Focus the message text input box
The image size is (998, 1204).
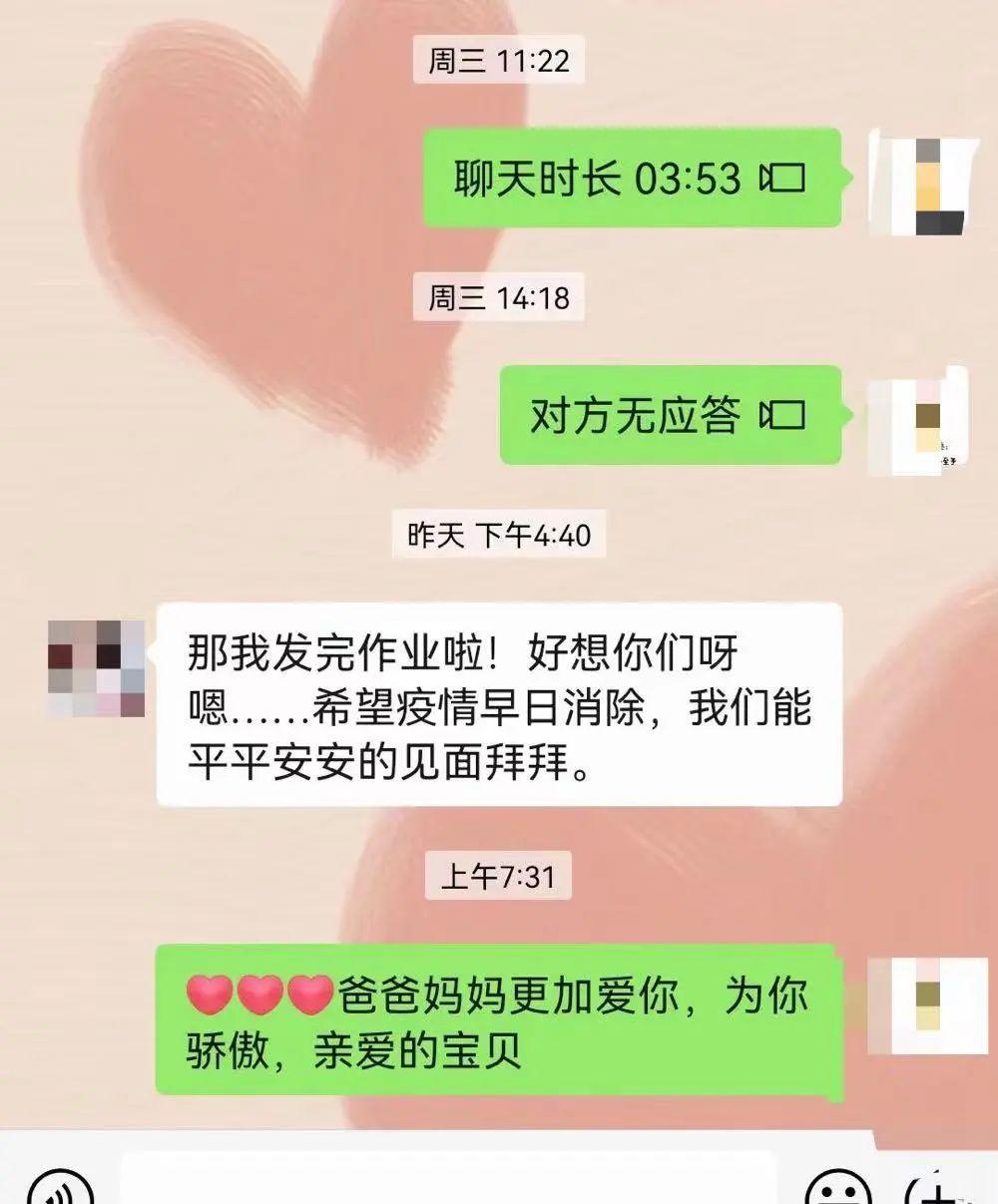coord(447,1182)
